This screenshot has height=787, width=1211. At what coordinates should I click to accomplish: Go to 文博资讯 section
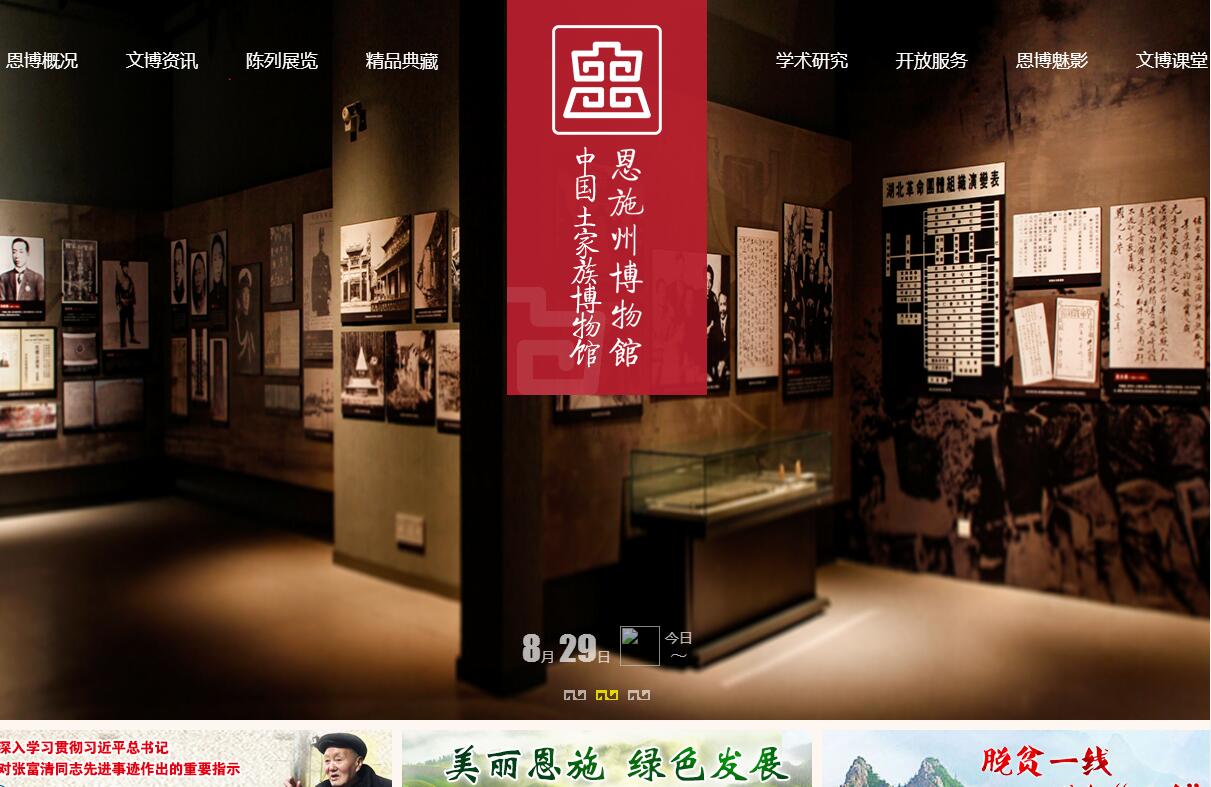pos(162,61)
